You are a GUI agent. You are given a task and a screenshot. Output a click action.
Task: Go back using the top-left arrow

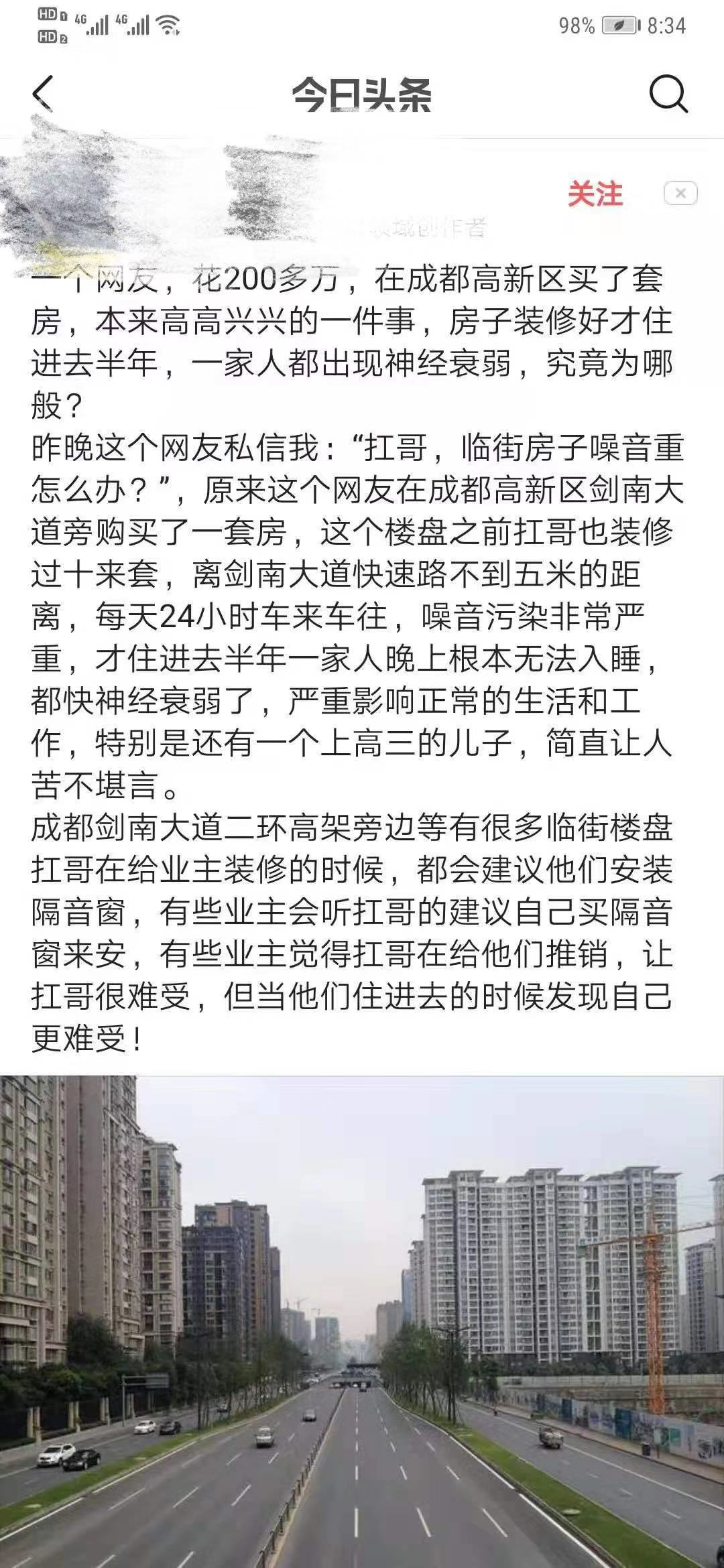(x=43, y=94)
